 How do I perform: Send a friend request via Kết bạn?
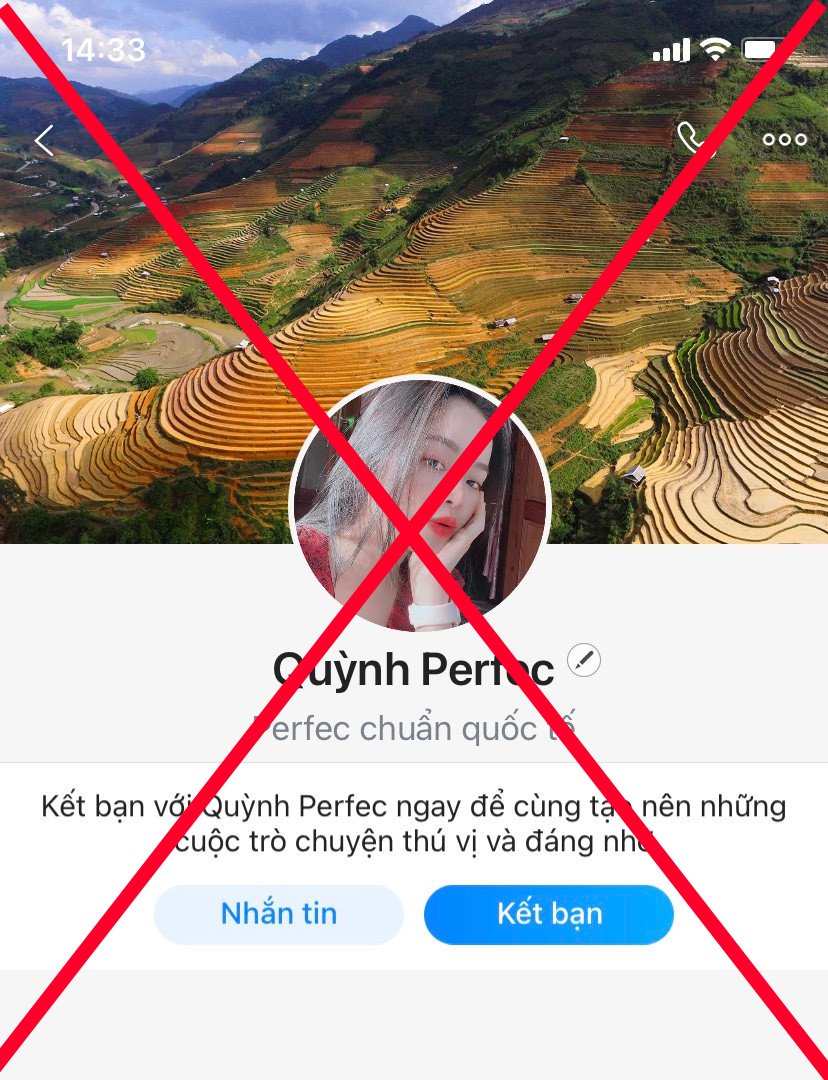pyautogui.click(x=549, y=914)
